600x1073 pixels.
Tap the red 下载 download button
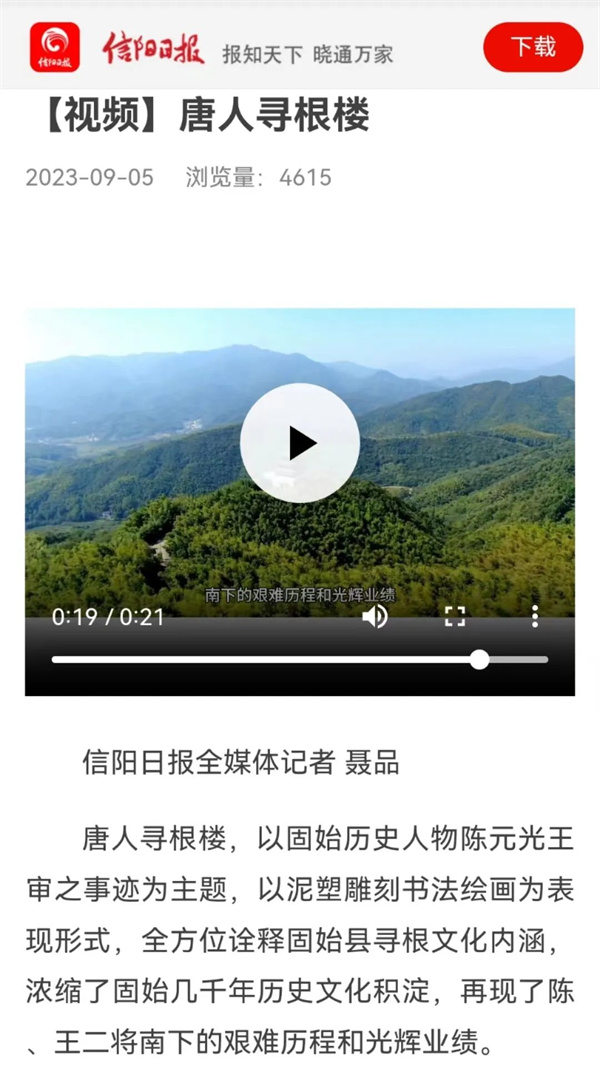point(532,47)
